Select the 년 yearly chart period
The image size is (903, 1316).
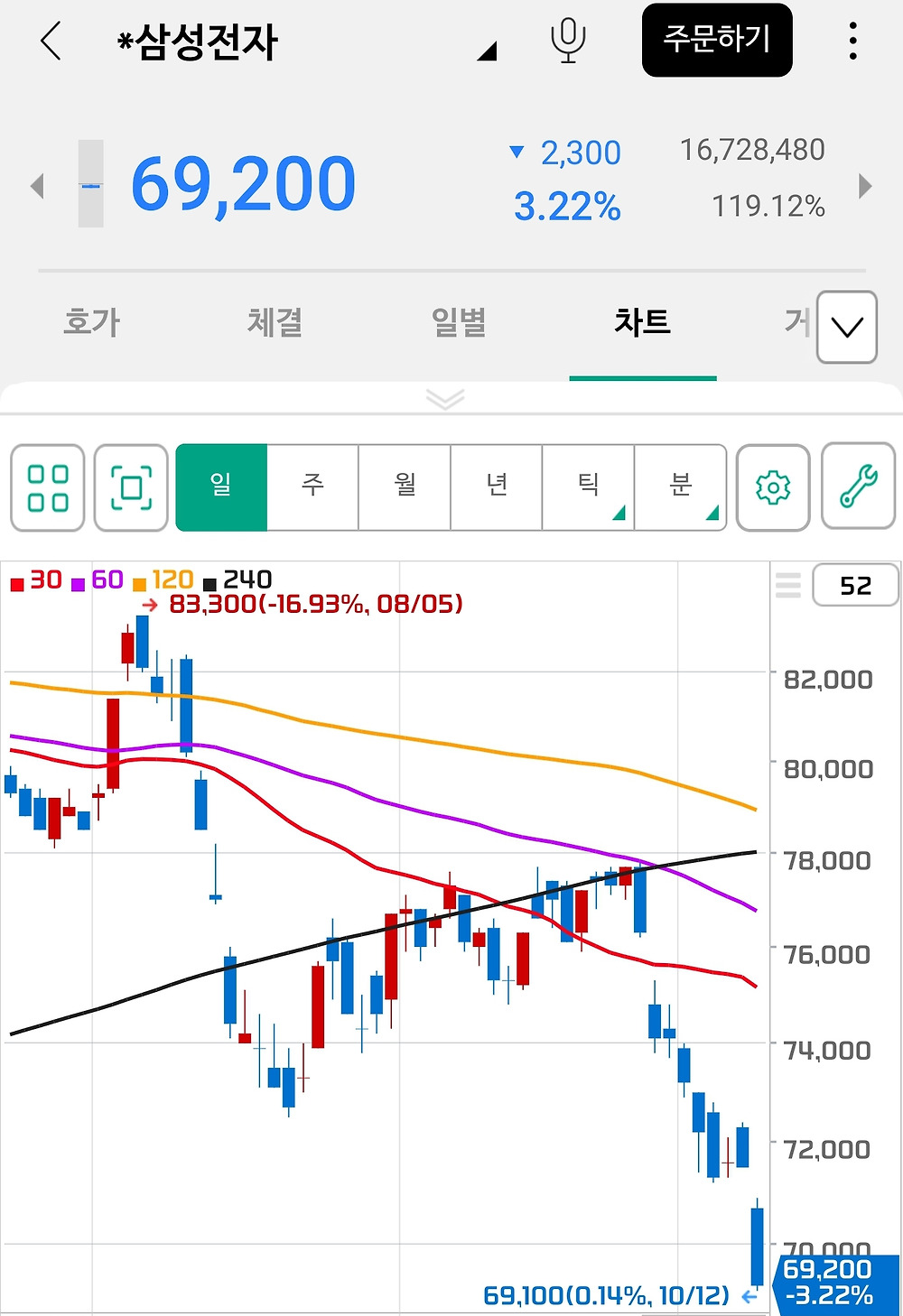[497, 487]
